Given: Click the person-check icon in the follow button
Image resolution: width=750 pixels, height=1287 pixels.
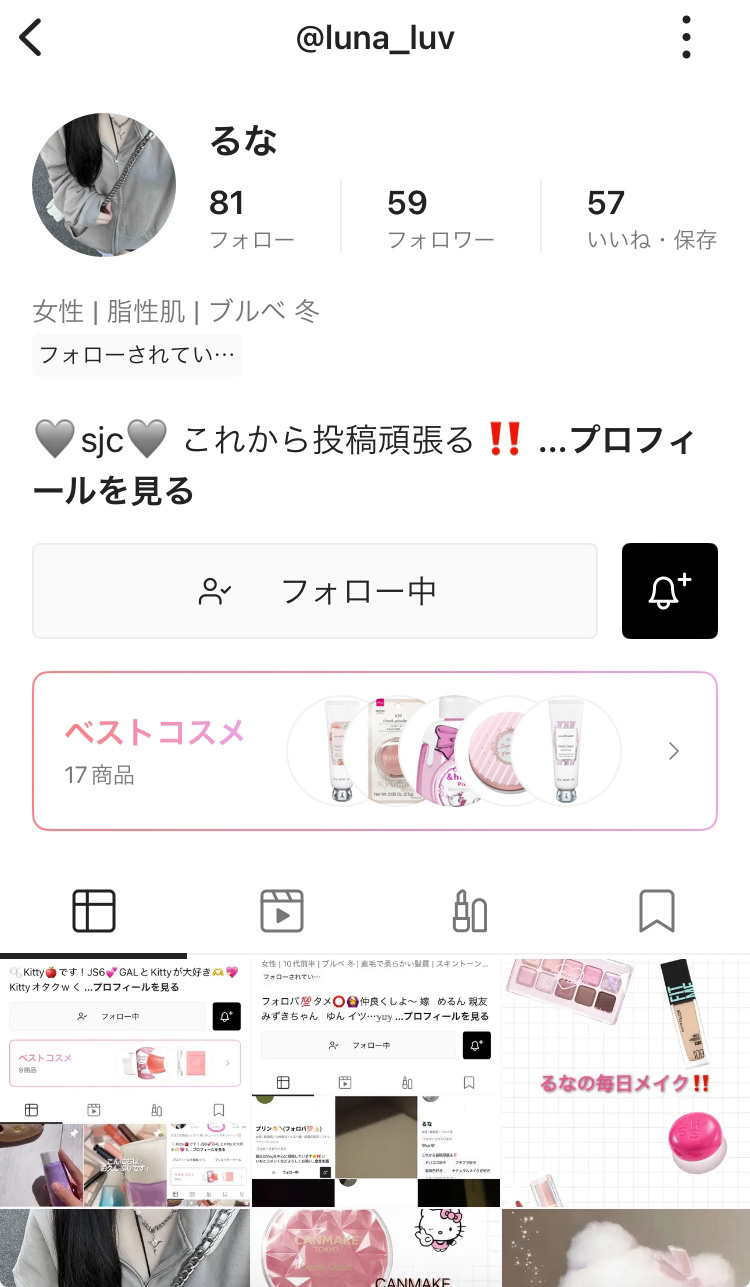Looking at the screenshot, I should pyautogui.click(x=213, y=590).
